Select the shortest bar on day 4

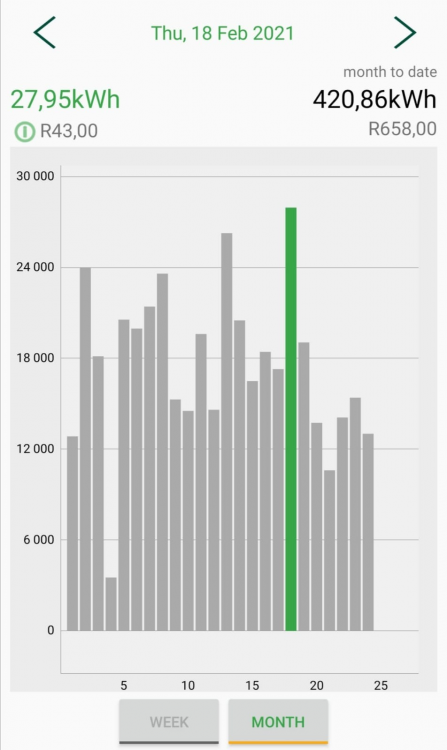click(x=111, y=604)
